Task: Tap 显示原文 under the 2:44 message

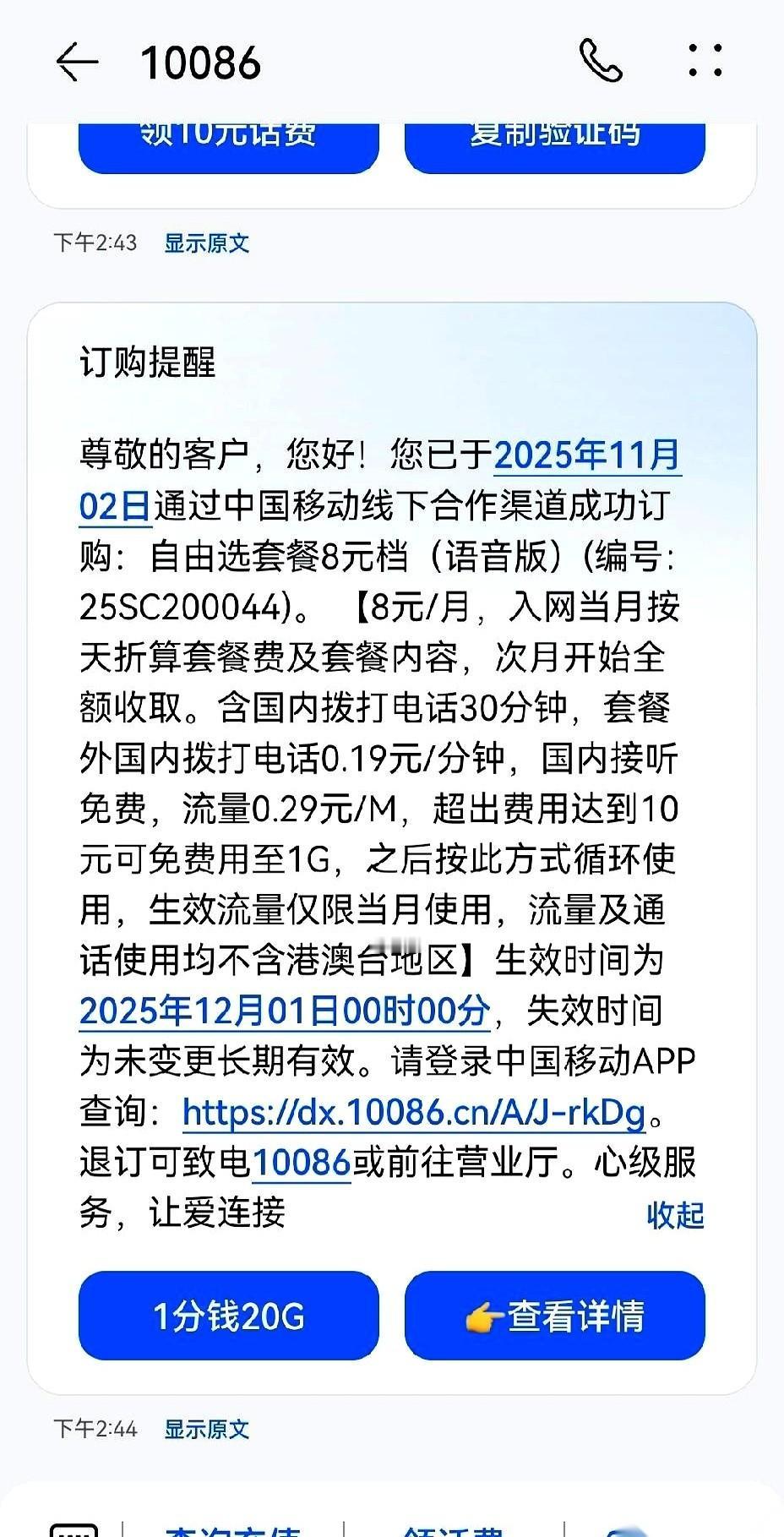Action: coord(205,1430)
